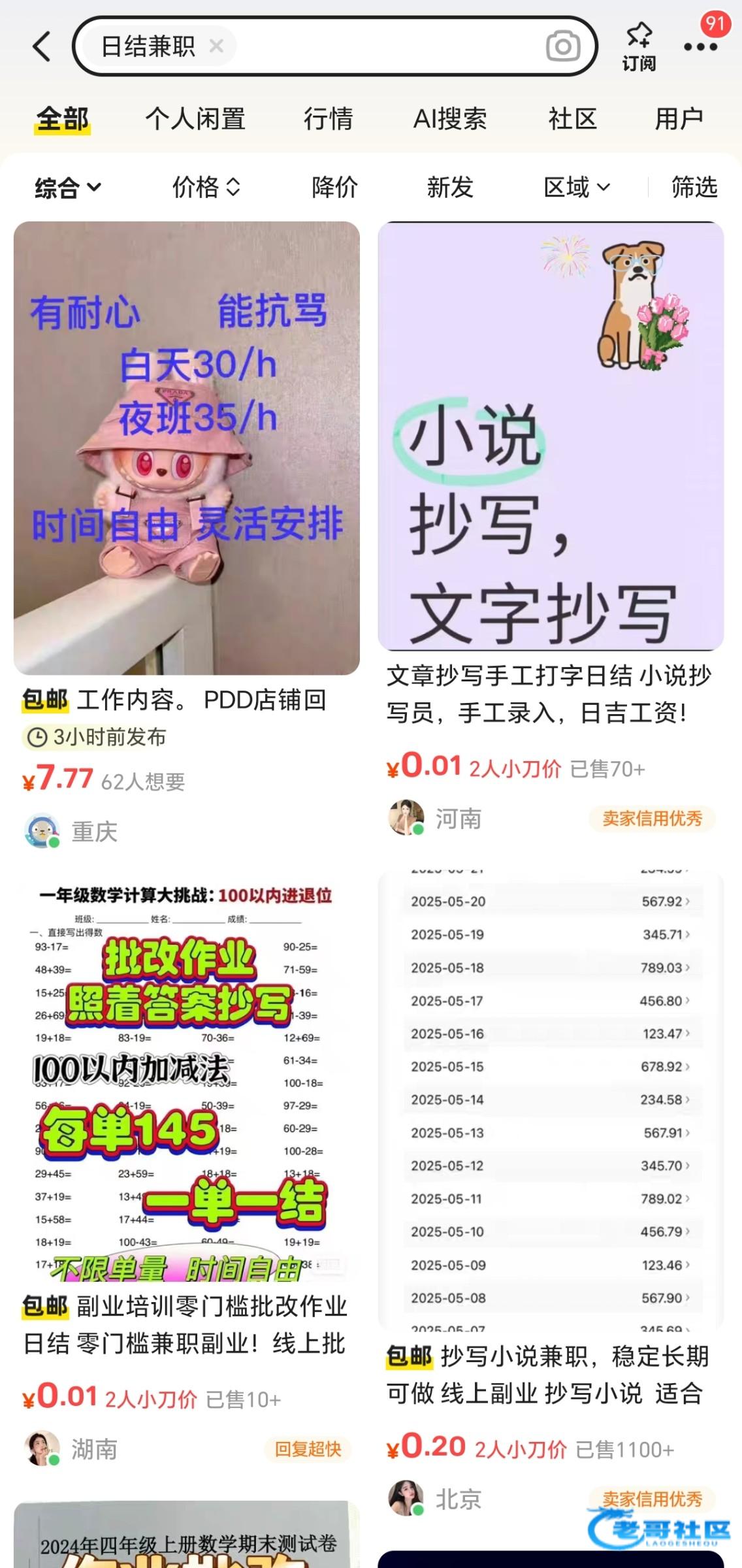This screenshot has height=1568, width=742.
Task: Switch to the 行情 tab
Action: pyautogui.click(x=328, y=119)
